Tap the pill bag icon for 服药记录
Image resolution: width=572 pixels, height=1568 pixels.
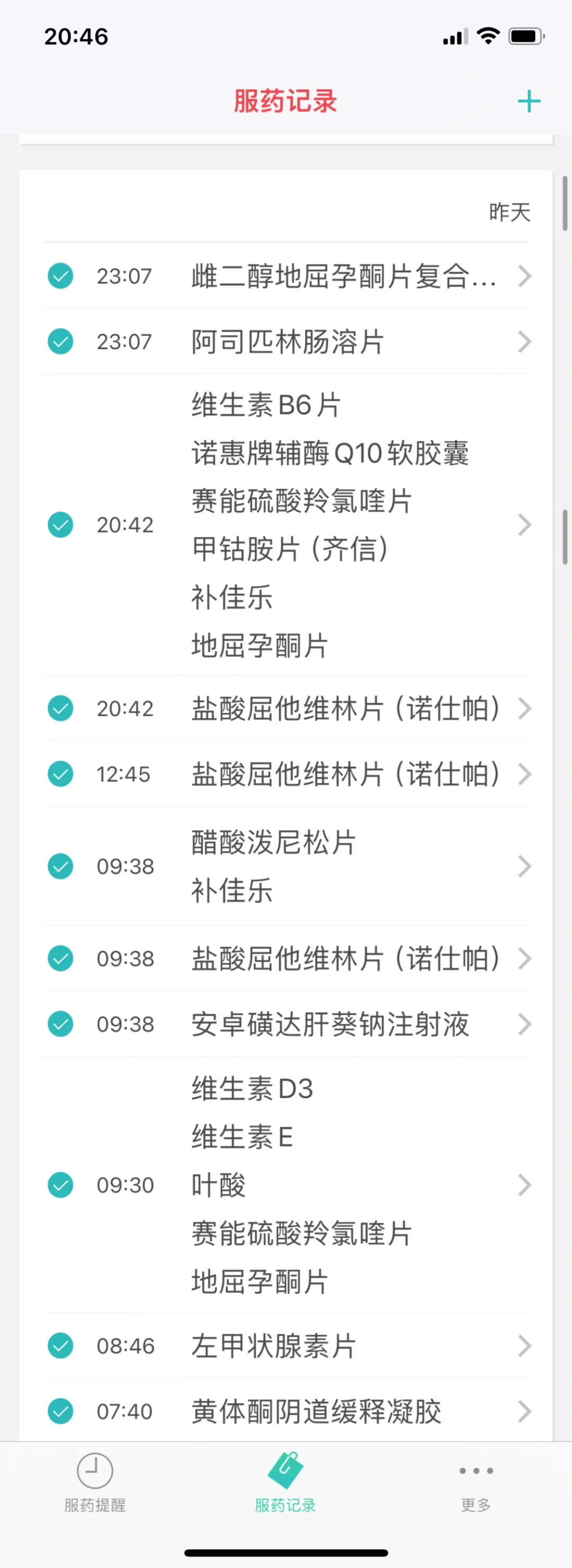[286, 1470]
